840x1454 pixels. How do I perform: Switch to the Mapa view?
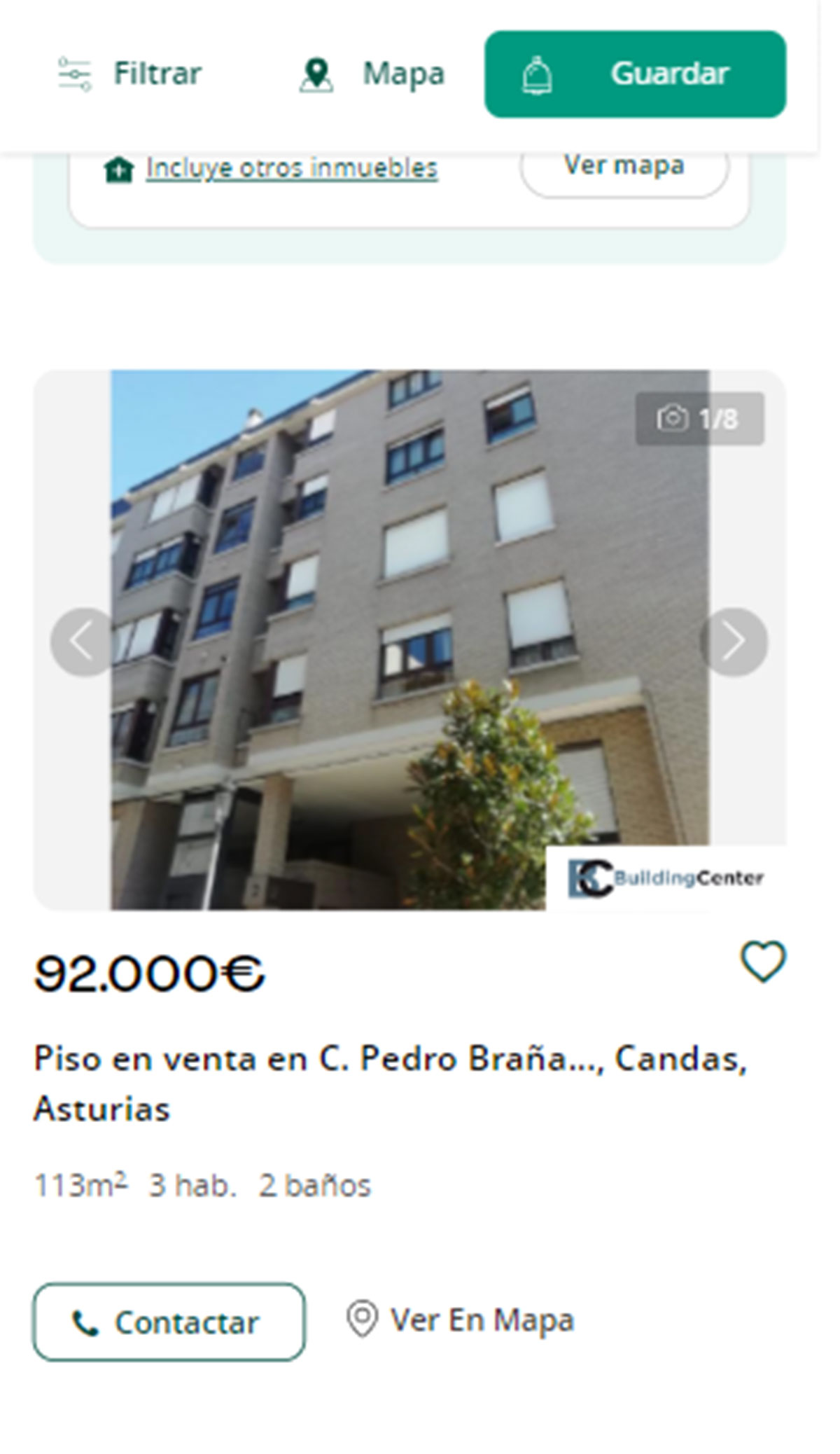[x=372, y=74]
